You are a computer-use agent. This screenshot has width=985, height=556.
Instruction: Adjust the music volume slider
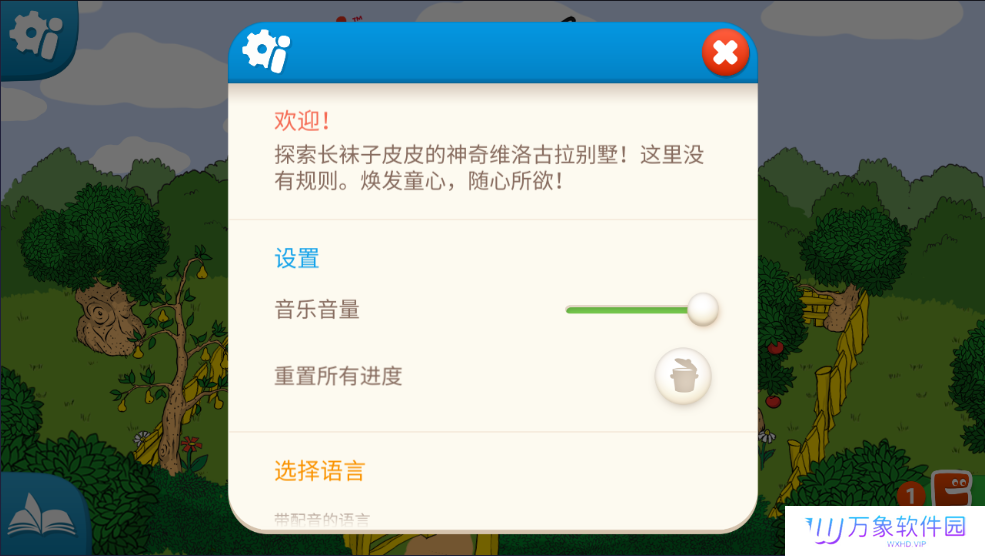click(x=703, y=310)
